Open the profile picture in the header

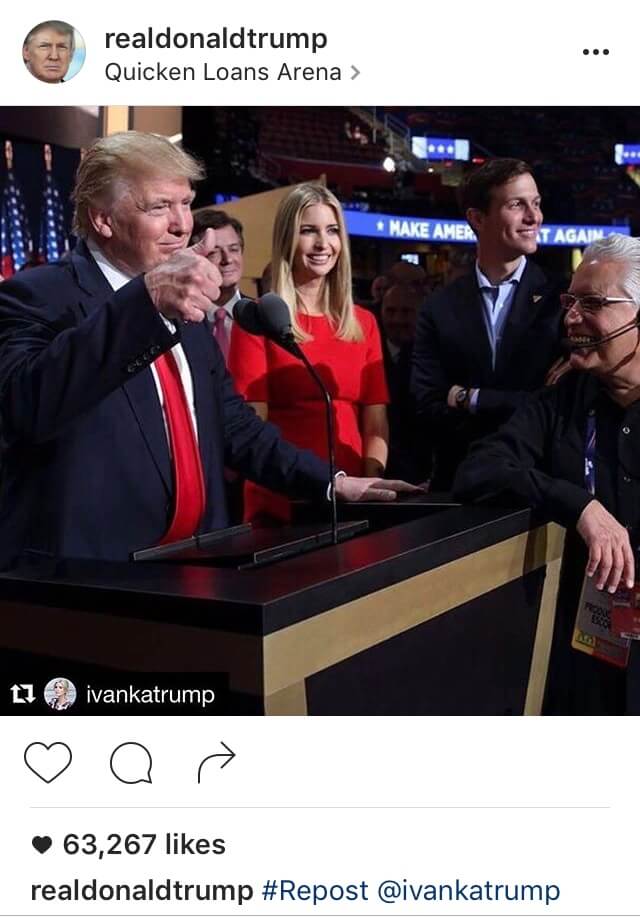[x=54, y=52]
